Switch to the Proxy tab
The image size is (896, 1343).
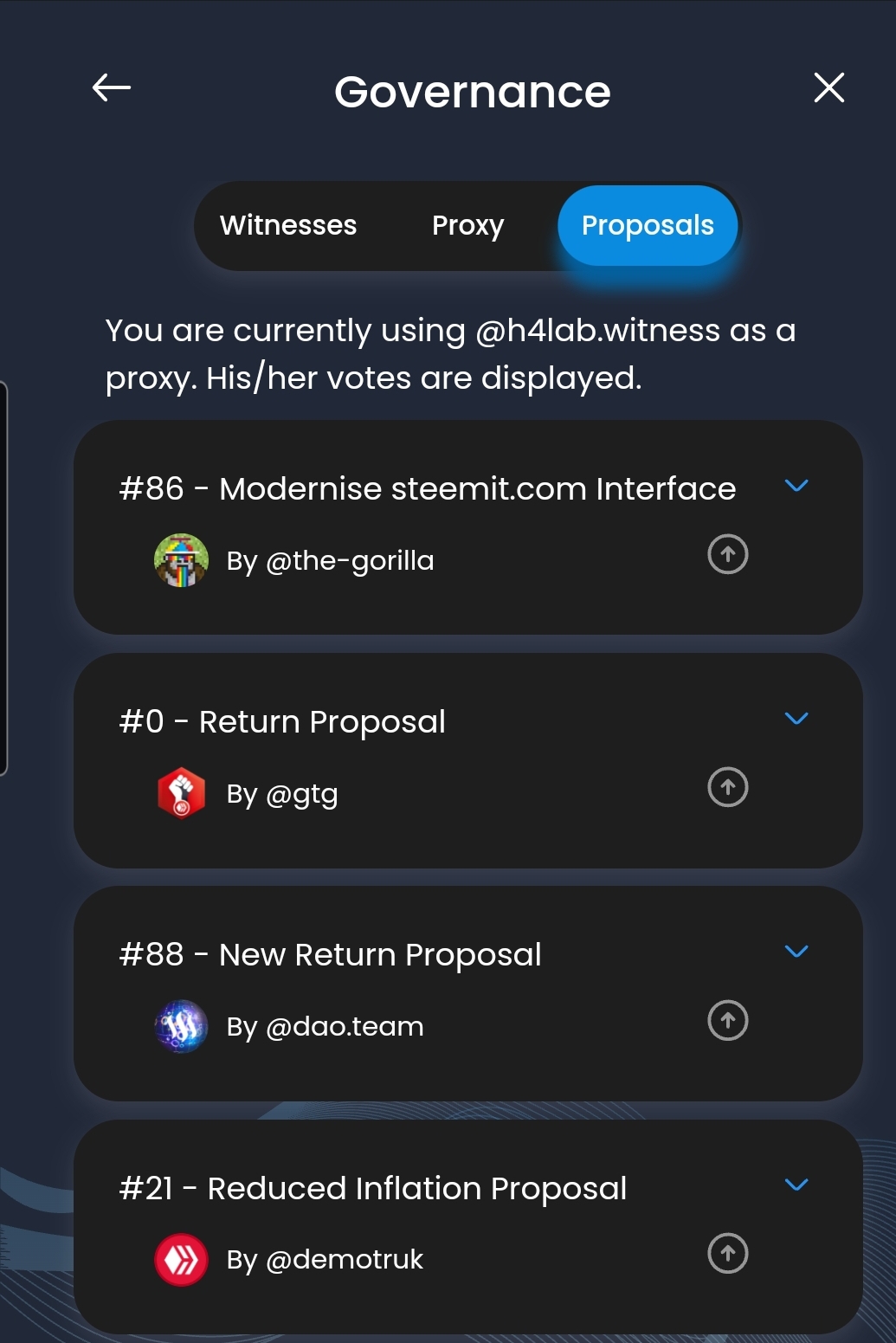pos(467,225)
